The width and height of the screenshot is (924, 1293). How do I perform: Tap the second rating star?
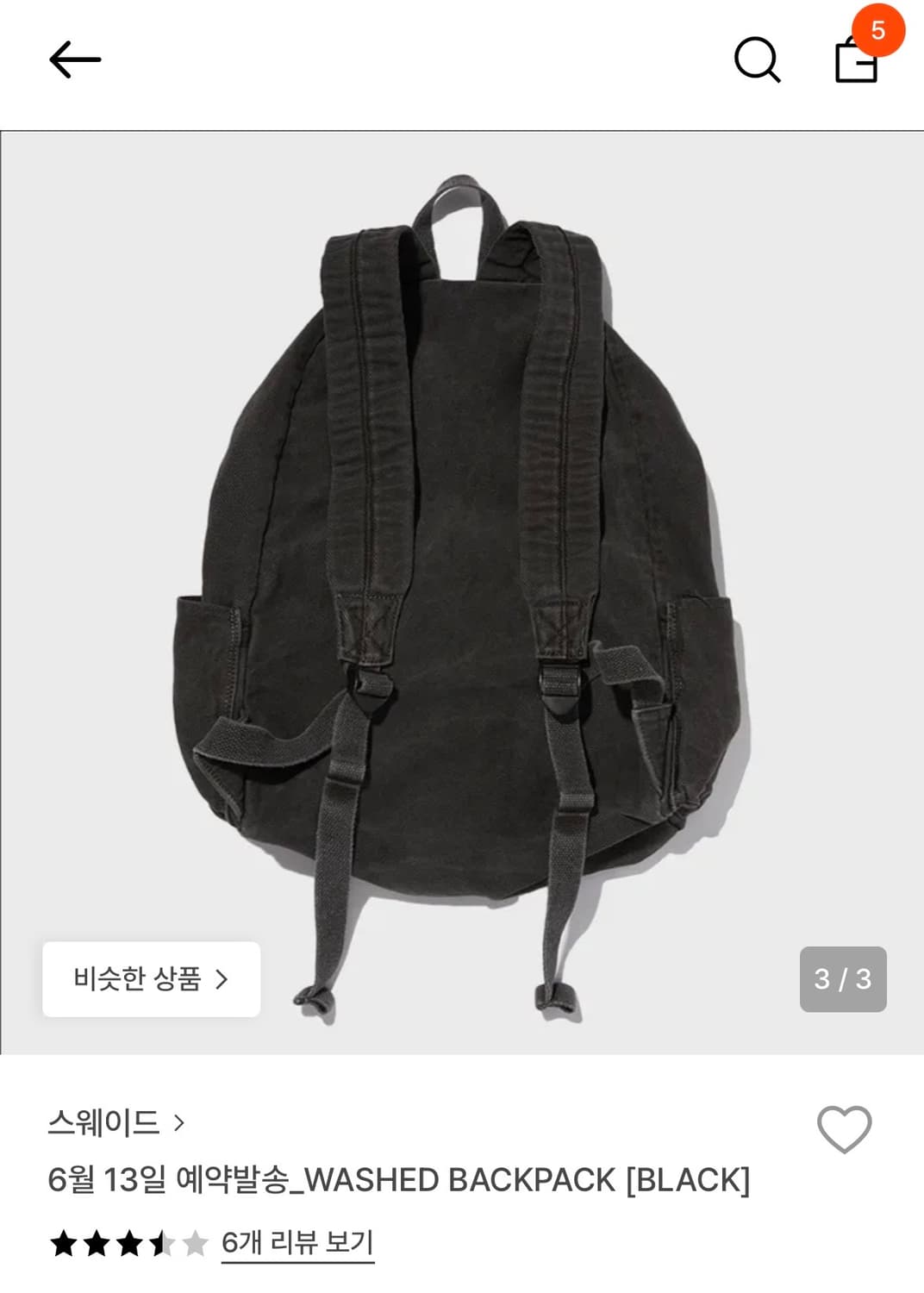tap(96, 1245)
